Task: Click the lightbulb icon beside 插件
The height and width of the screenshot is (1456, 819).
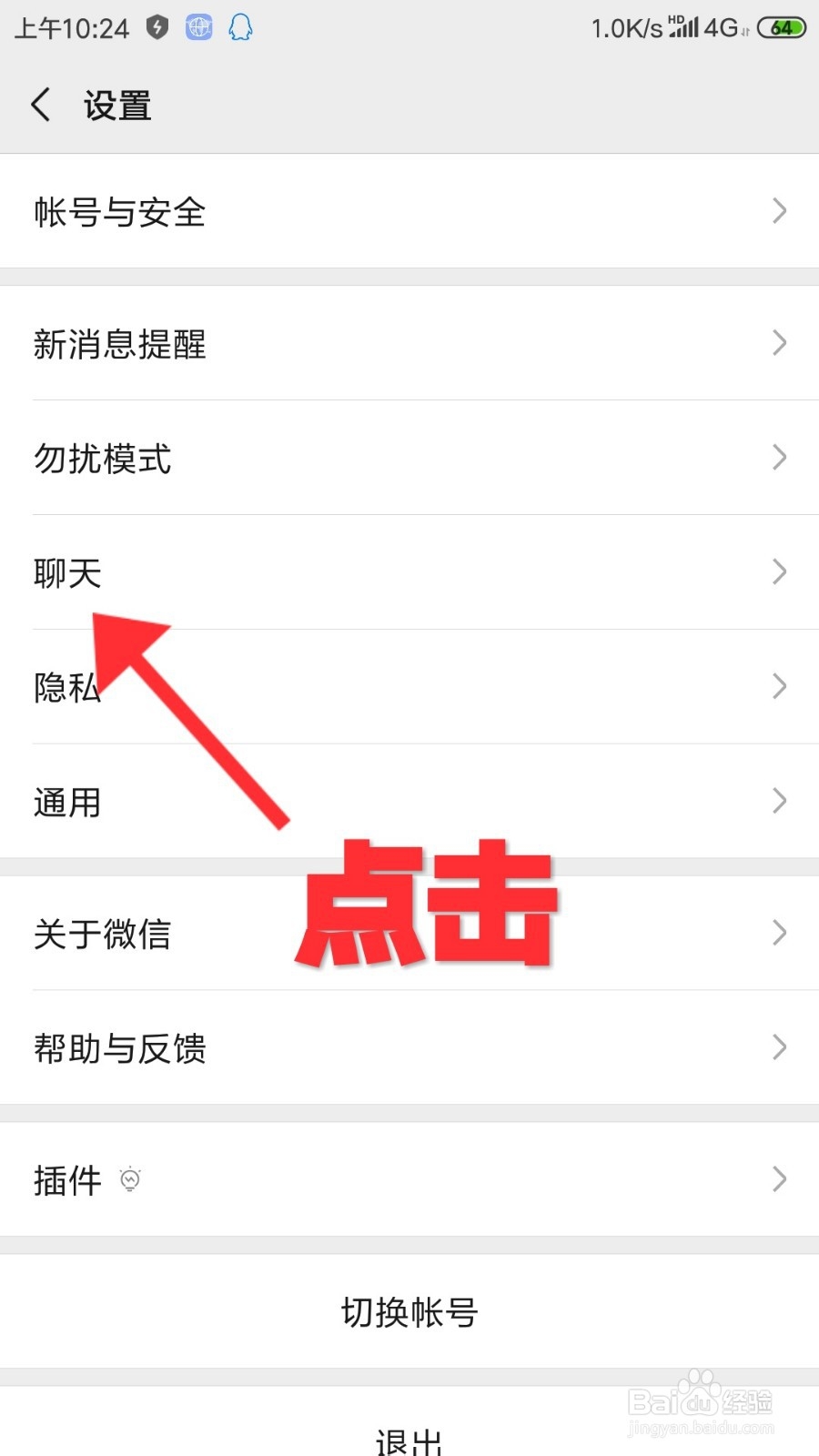Action: click(130, 1179)
